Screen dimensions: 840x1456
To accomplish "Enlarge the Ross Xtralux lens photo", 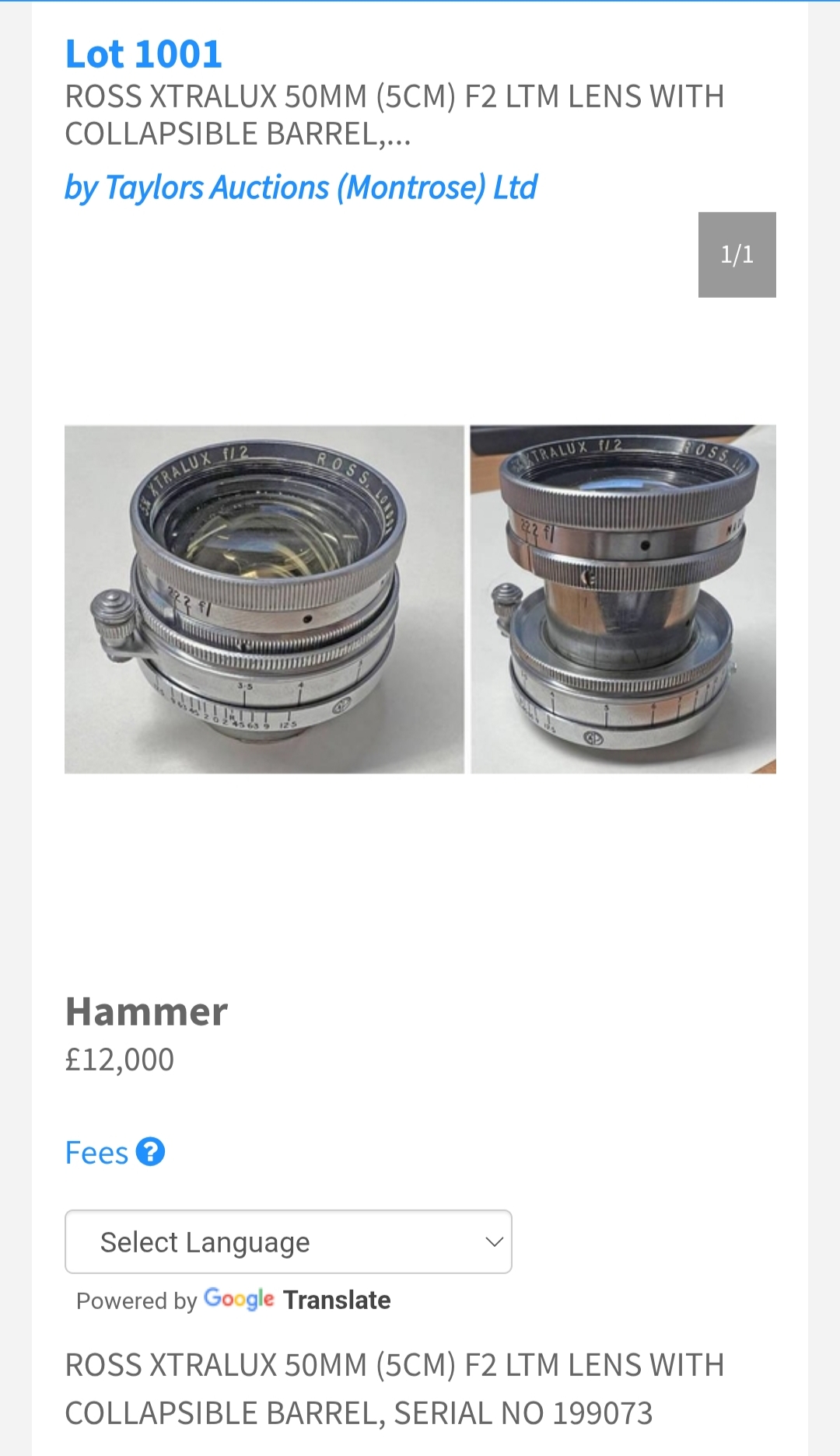I will tap(420, 599).
